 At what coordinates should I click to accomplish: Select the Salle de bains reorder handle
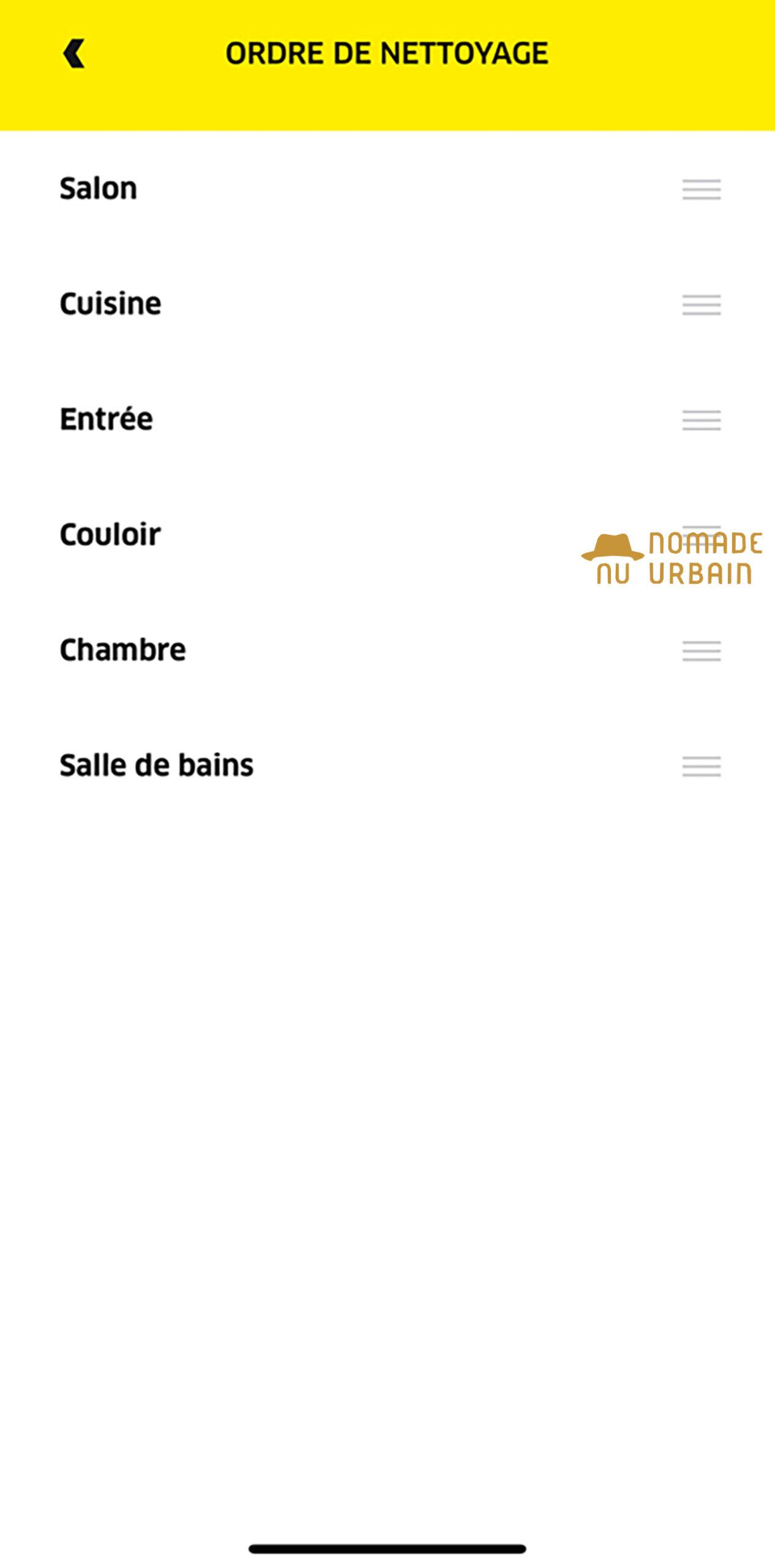click(702, 766)
